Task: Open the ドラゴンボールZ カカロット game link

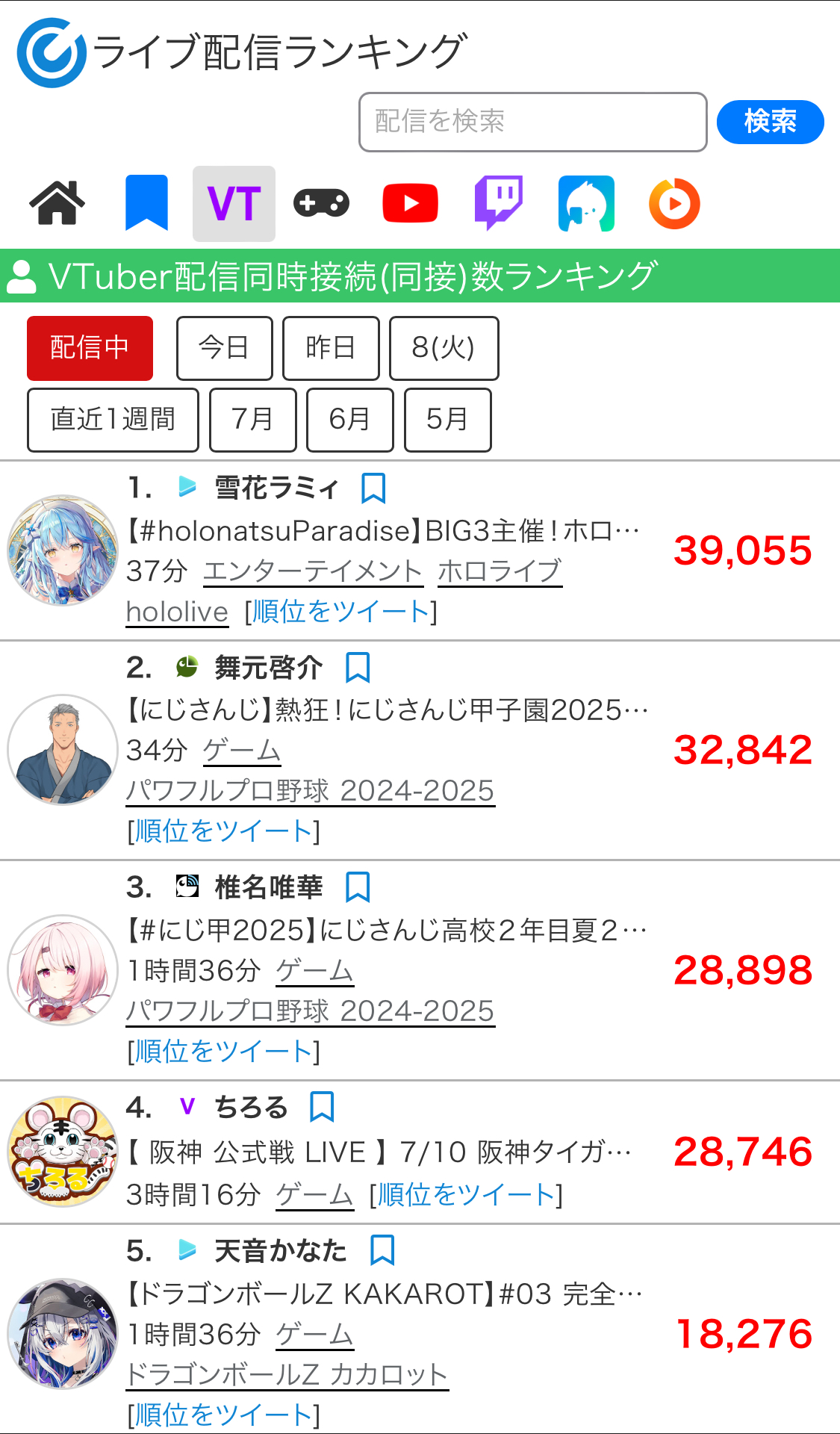Action: coord(287,1375)
